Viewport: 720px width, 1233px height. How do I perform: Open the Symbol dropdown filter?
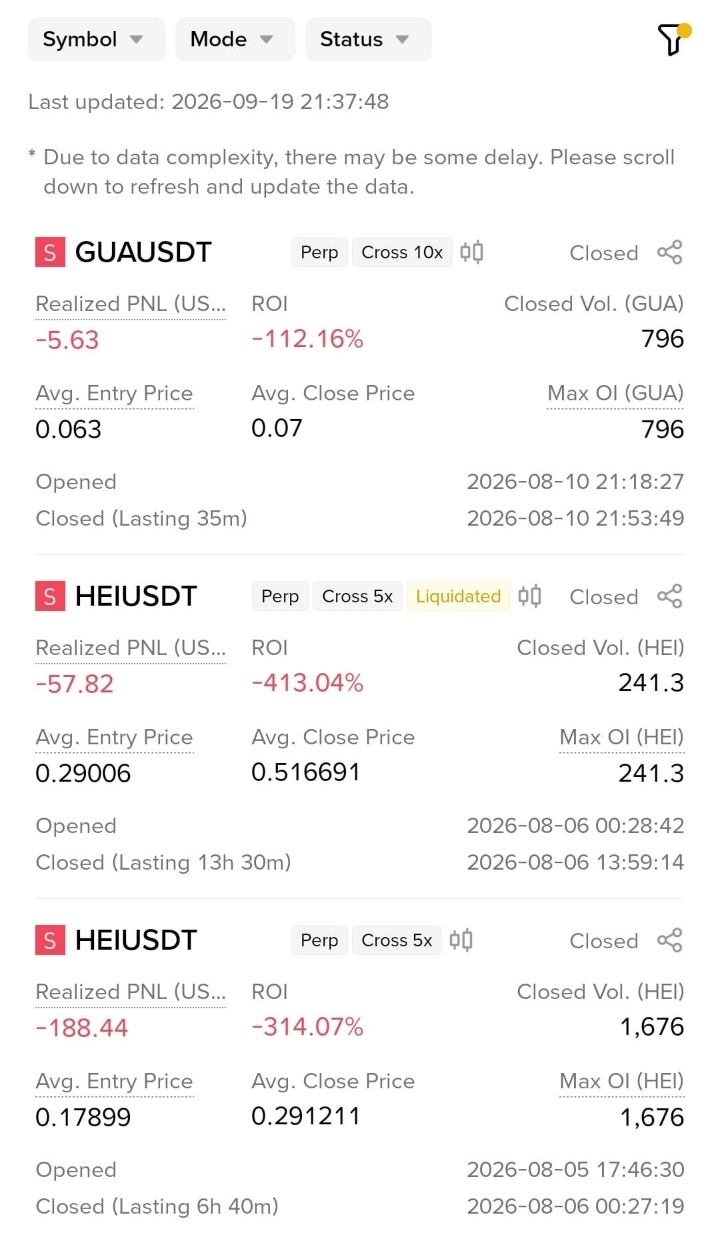96,39
